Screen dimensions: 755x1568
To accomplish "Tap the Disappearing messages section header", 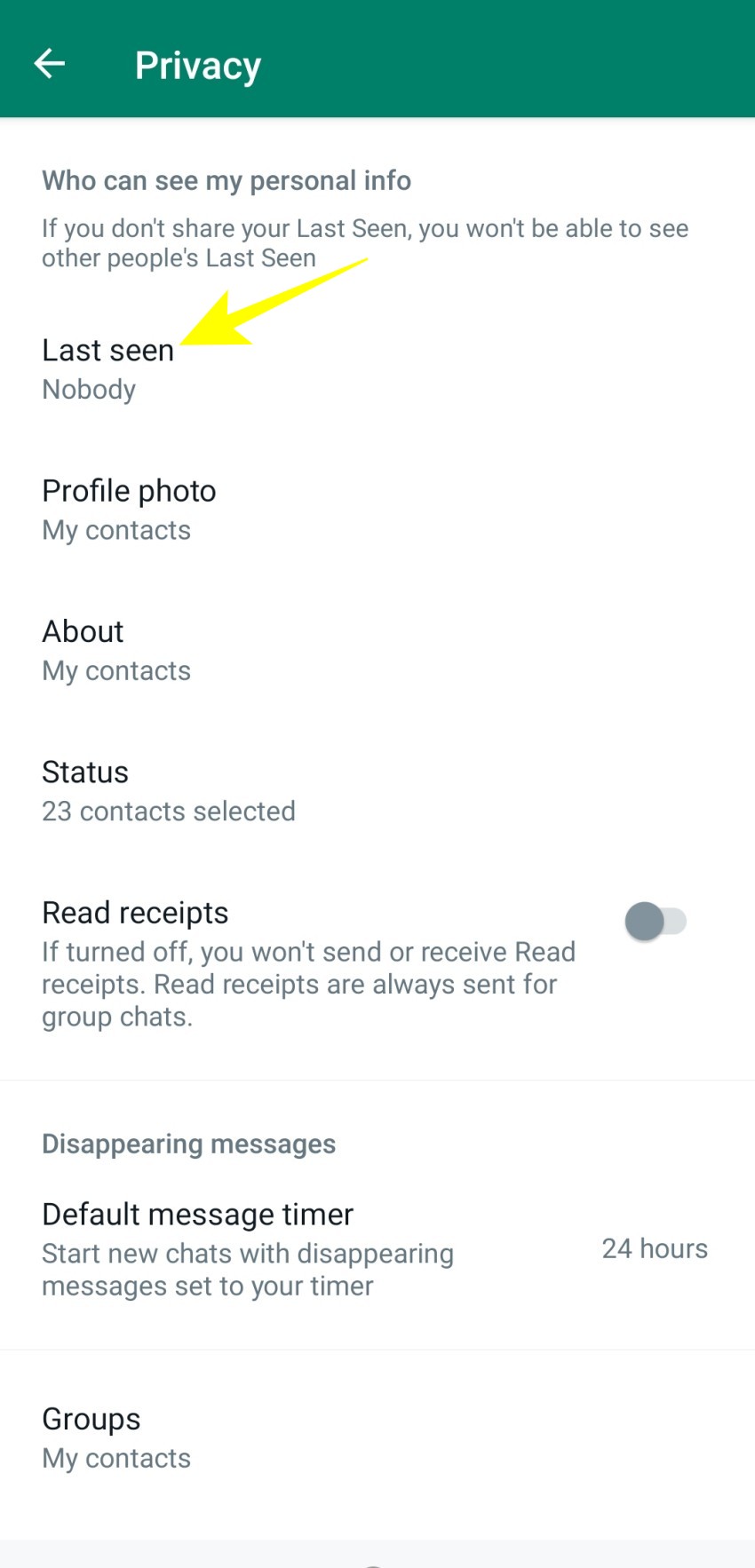I will [188, 1144].
